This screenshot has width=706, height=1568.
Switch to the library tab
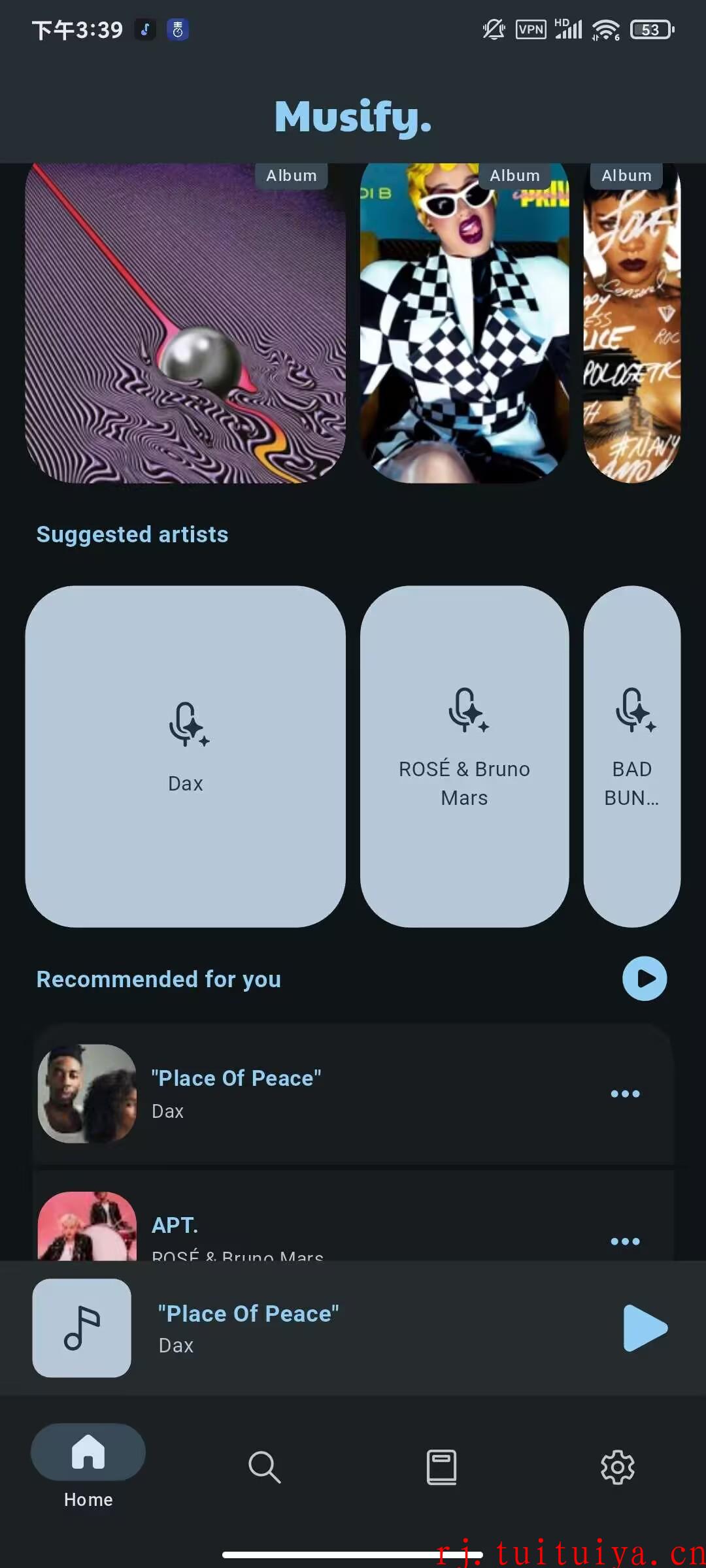[x=441, y=1467]
